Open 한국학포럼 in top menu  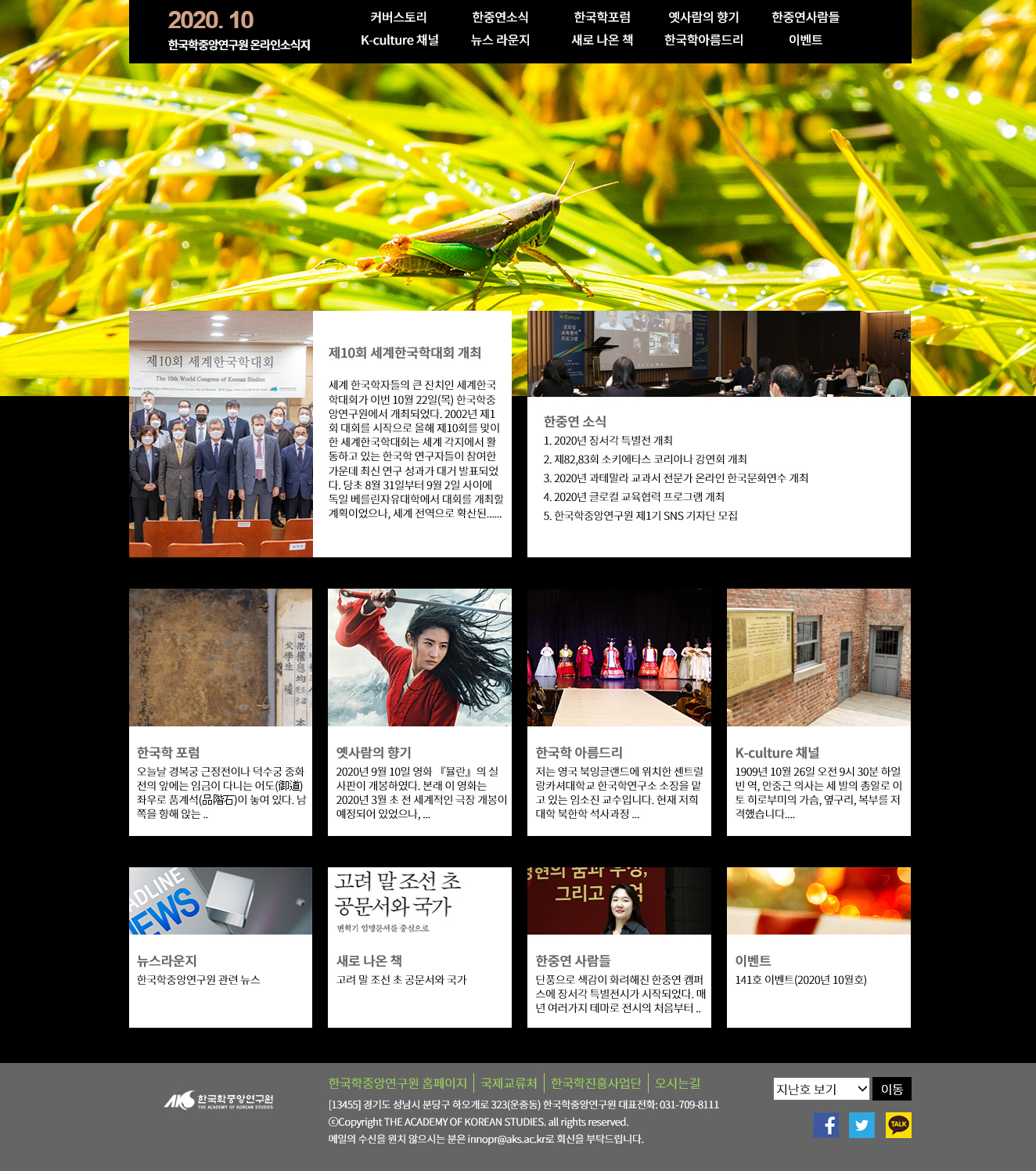[x=602, y=17]
